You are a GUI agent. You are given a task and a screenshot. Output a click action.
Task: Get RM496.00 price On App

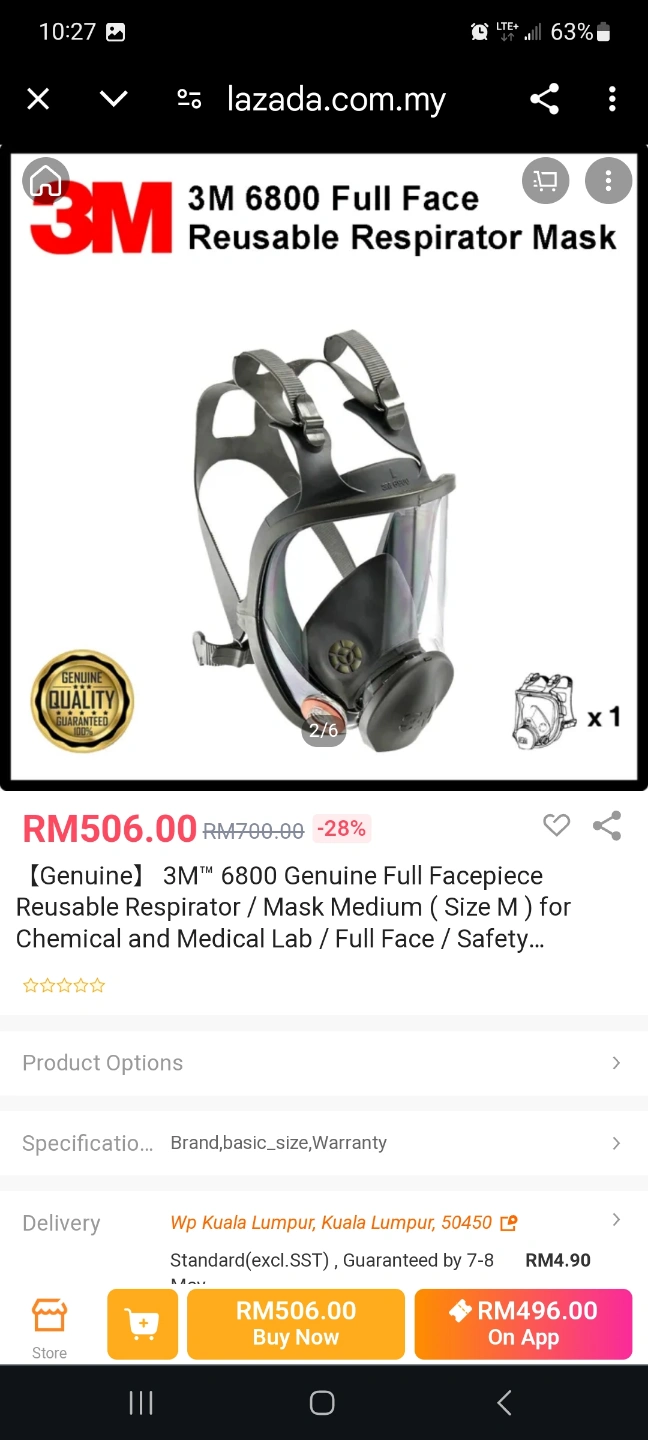[x=523, y=1324]
